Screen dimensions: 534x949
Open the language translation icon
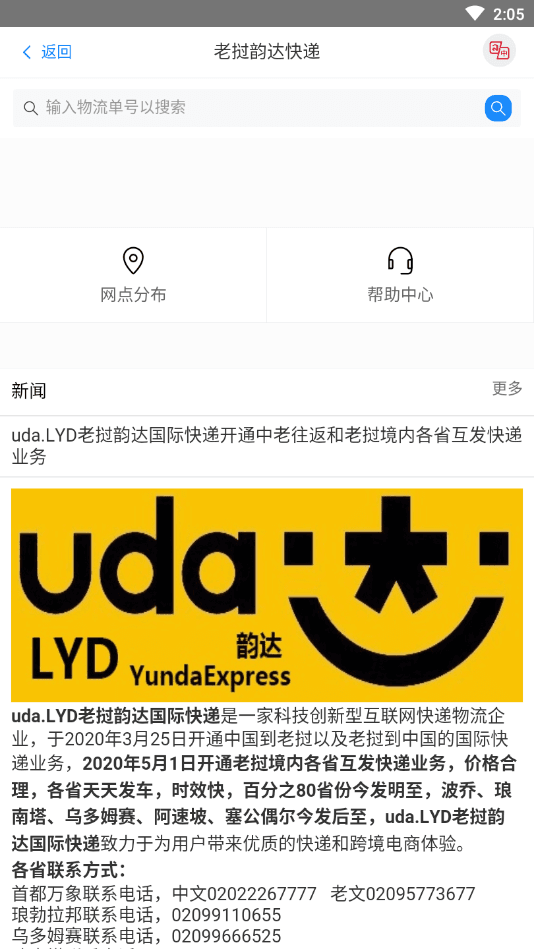click(x=499, y=51)
